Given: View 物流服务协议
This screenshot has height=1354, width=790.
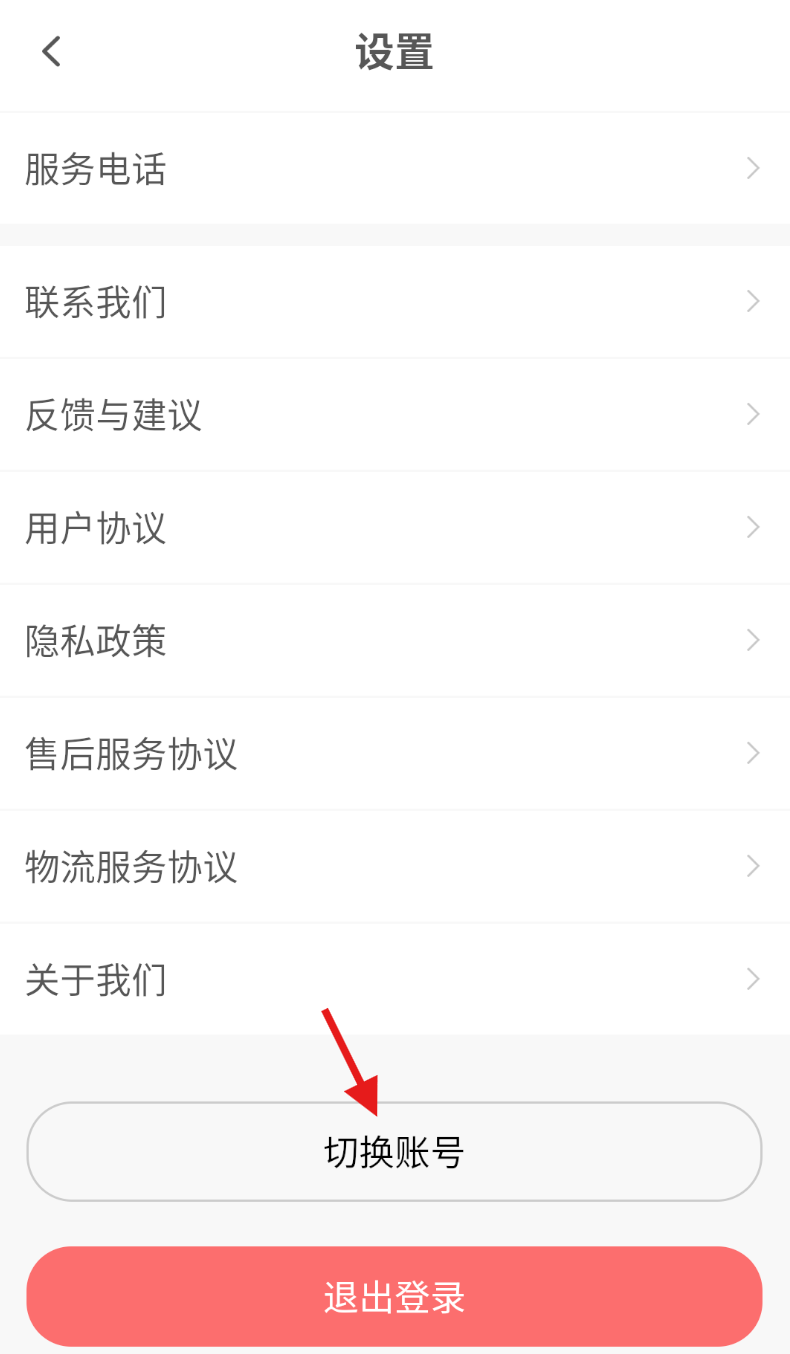Looking at the screenshot, I should click(394, 867).
